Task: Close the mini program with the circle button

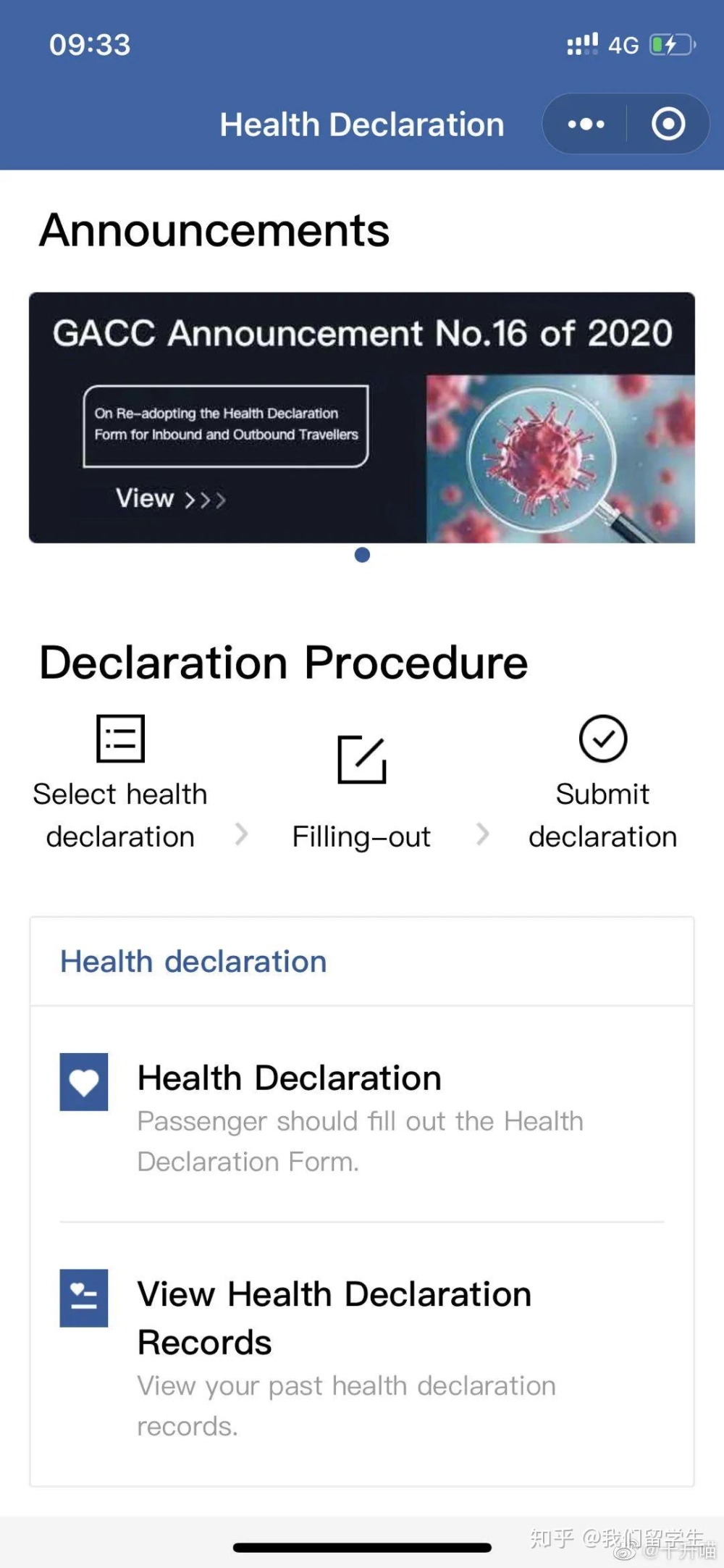Action: [668, 124]
